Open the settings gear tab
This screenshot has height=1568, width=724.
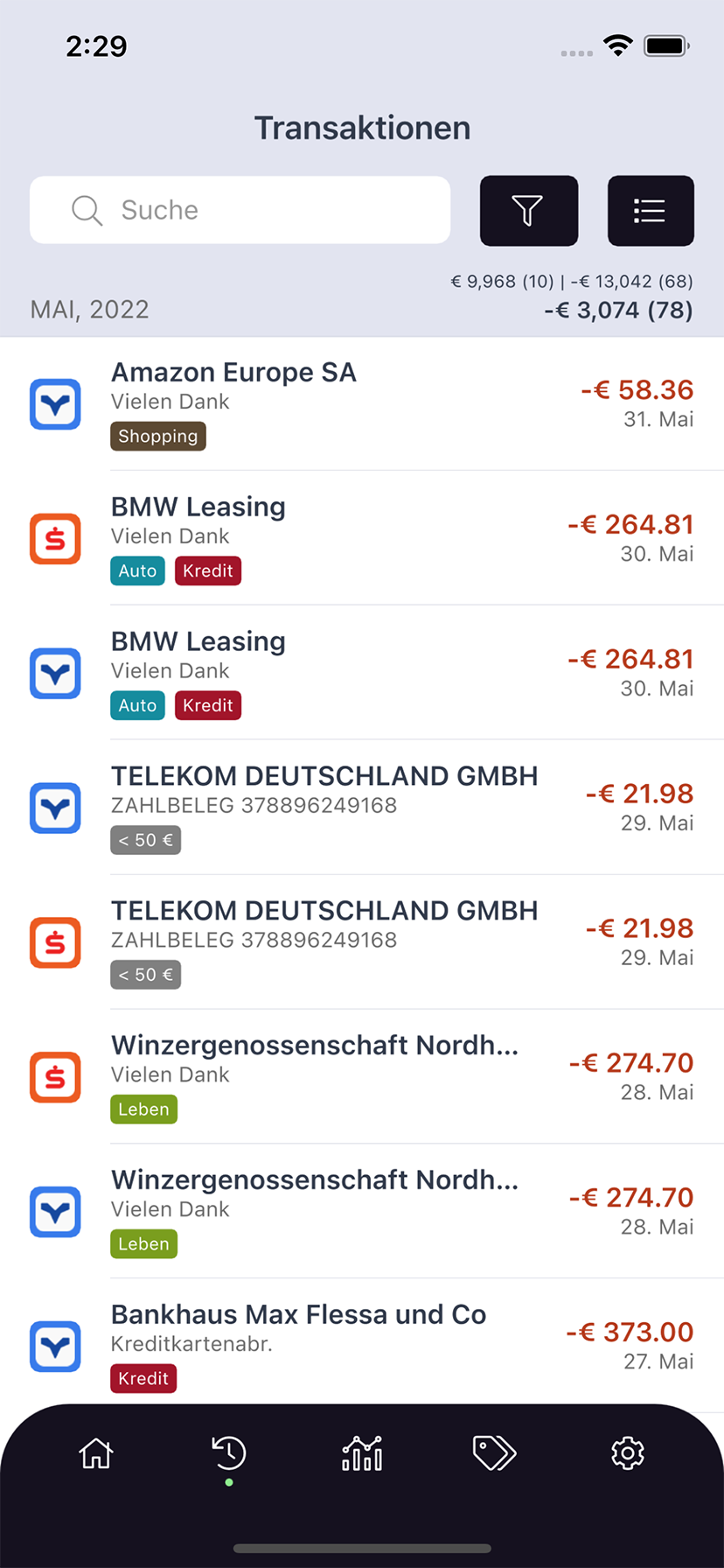click(x=628, y=1453)
